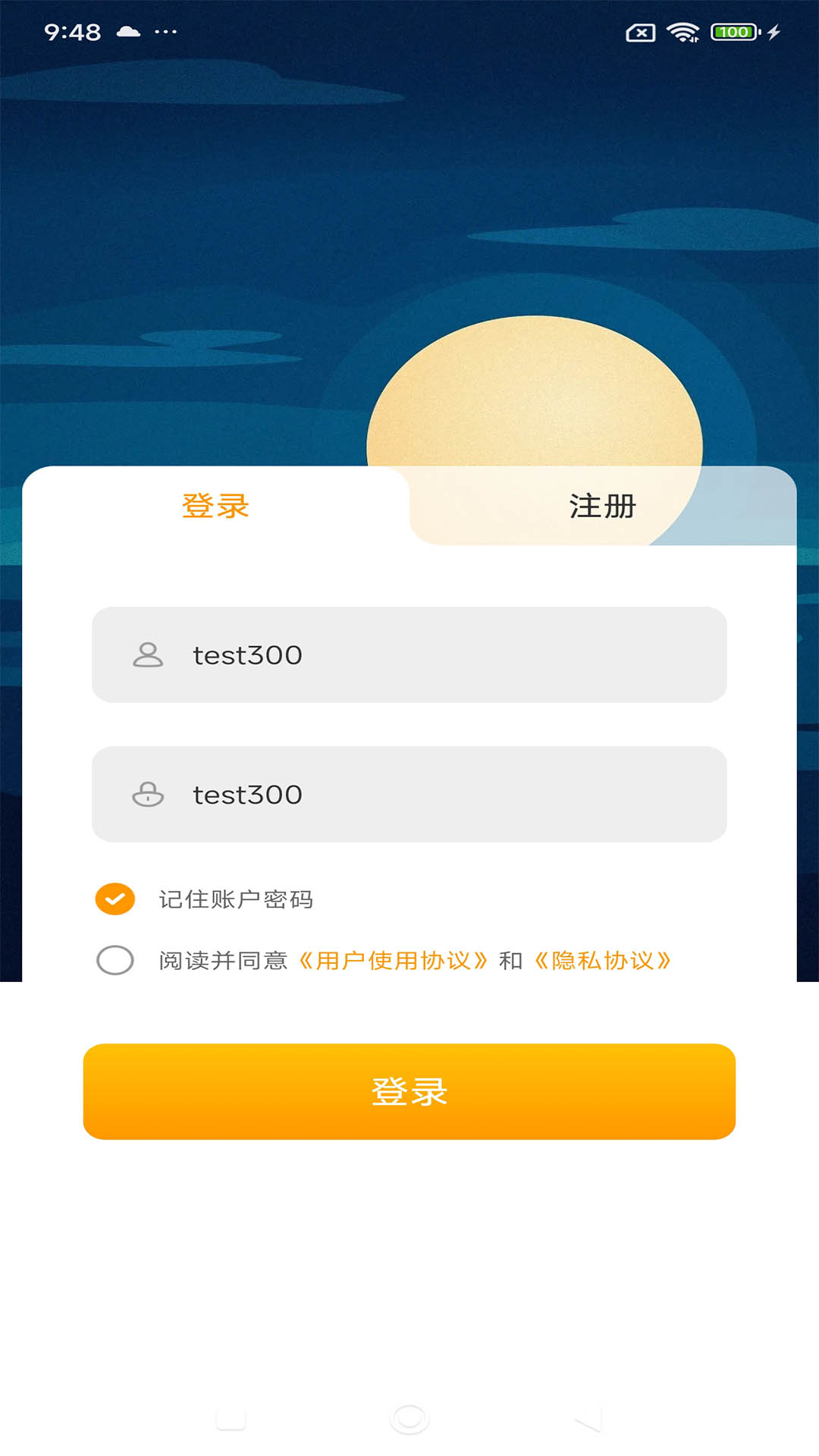The width and height of the screenshot is (819, 1456).
Task: Enable the agreement checkbox for 阅读并同意
Action: click(114, 959)
